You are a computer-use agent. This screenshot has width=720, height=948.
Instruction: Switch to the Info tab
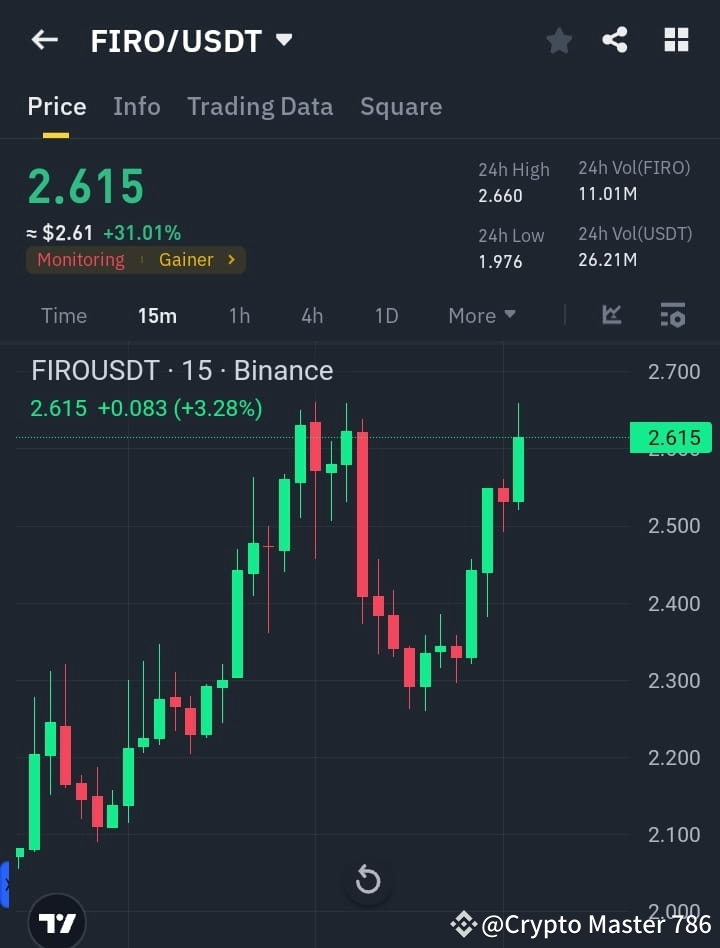click(137, 106)
